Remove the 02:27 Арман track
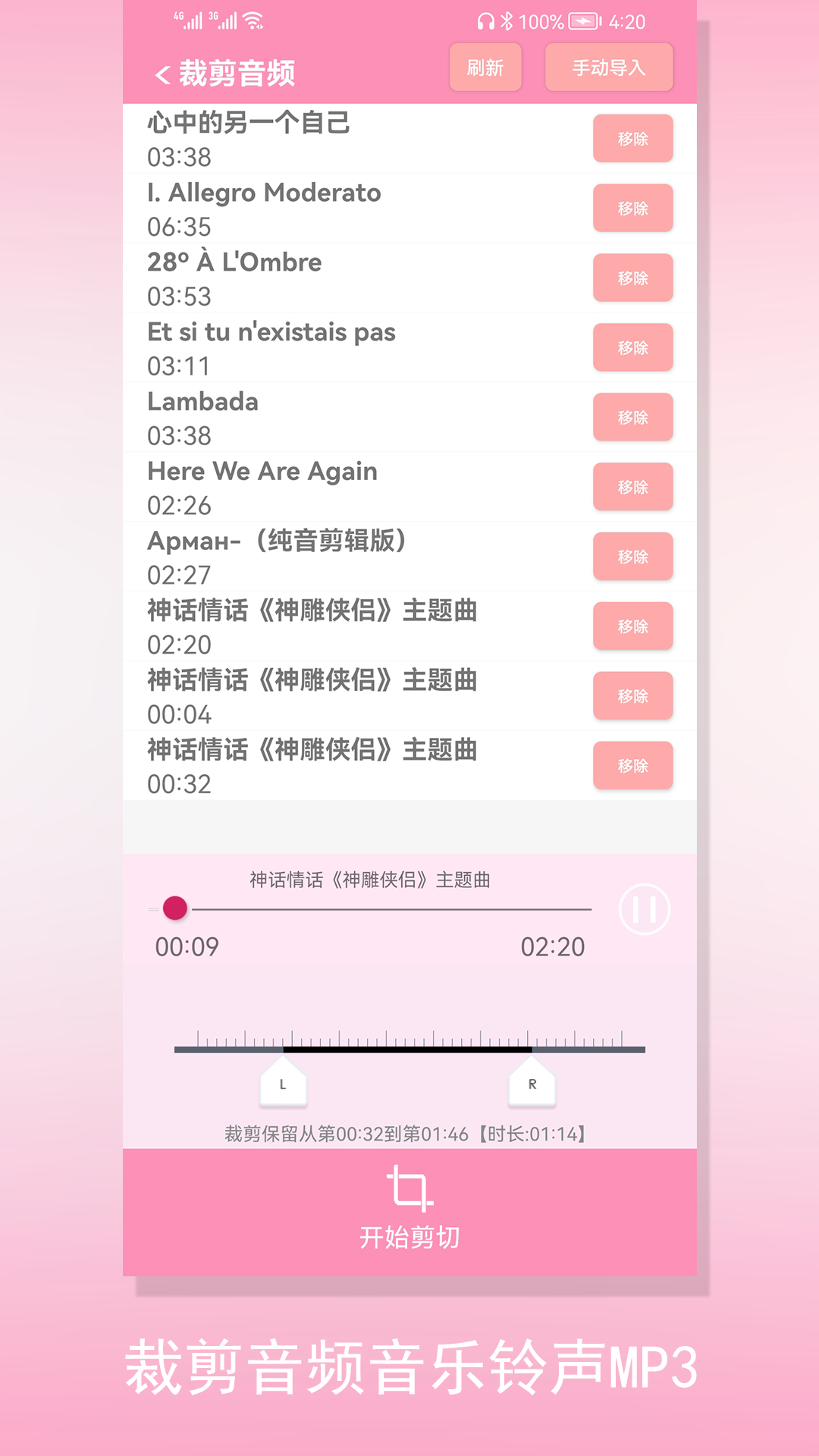This screenshot has height=1456, width=819. coord(632,556)
